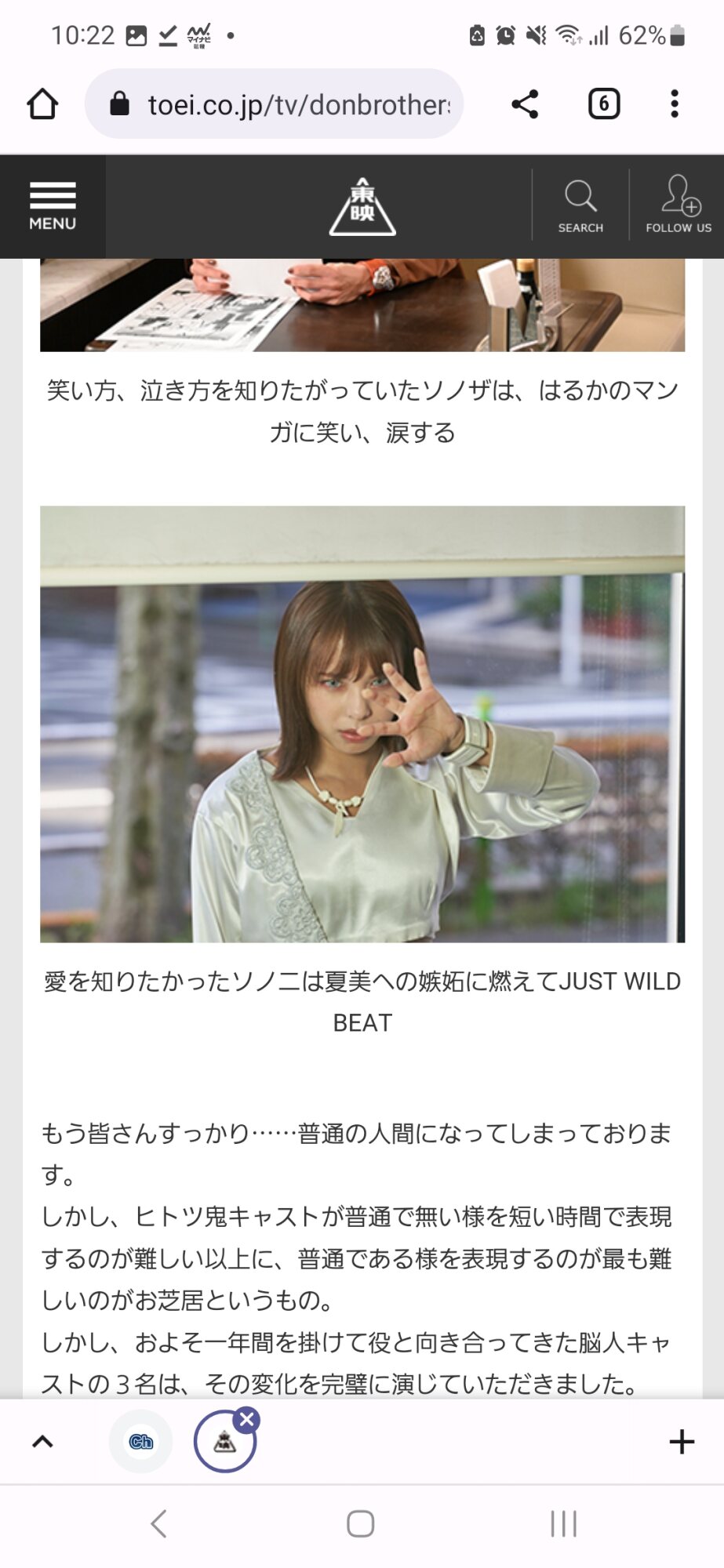This screenshot has height=1568, width=724.
Task: Go to the browser home page
Action: point(42,103)
